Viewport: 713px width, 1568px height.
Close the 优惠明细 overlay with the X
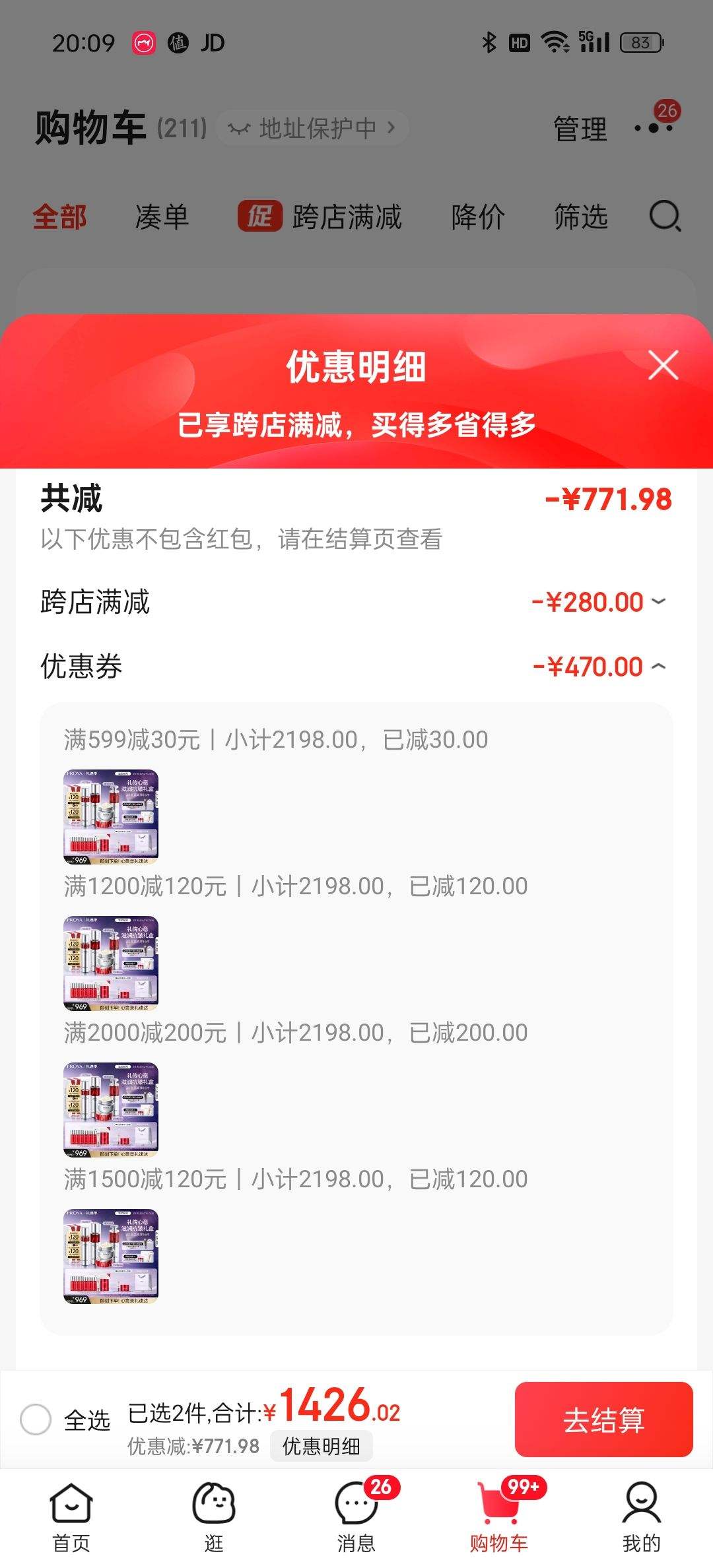coord(662,365)
